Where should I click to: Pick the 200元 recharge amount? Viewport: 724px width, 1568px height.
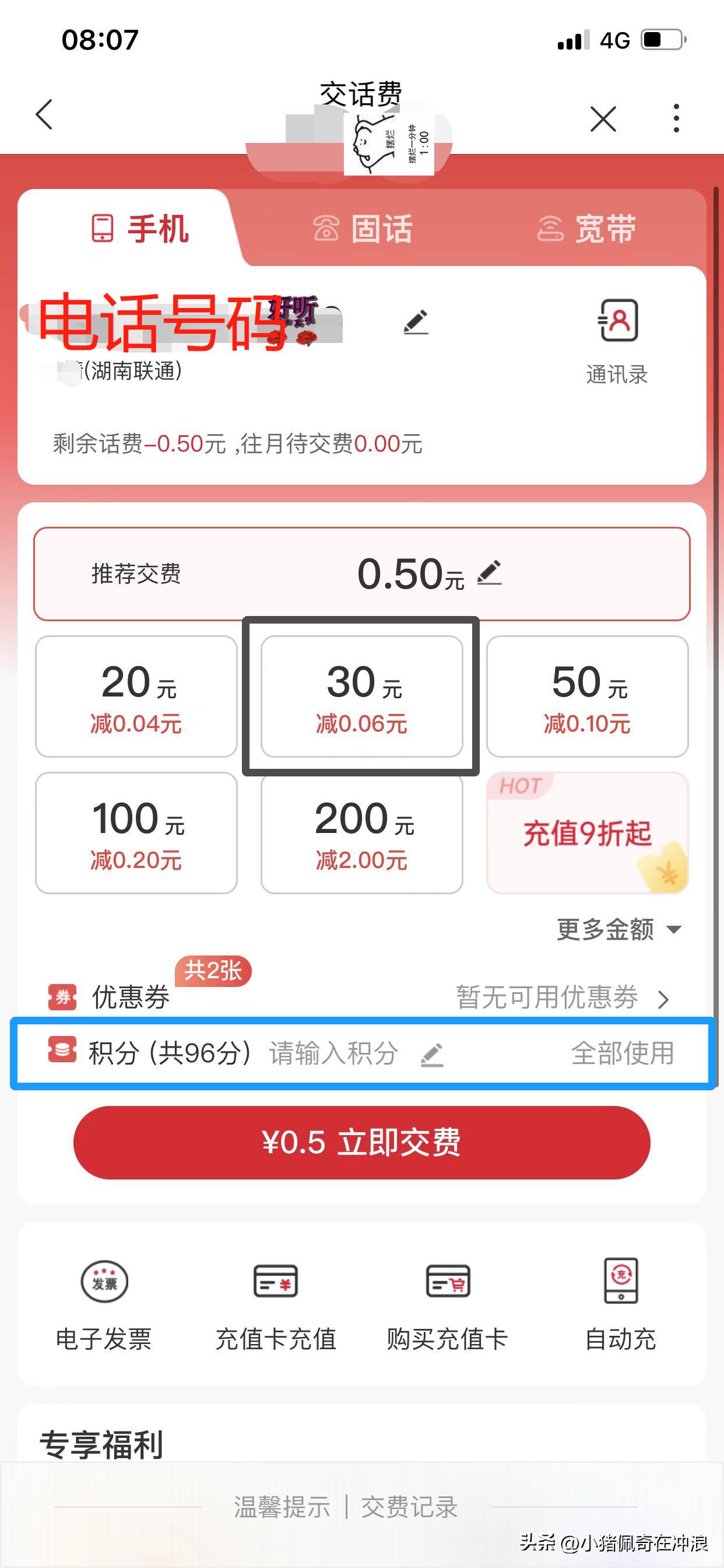[361, 834]
